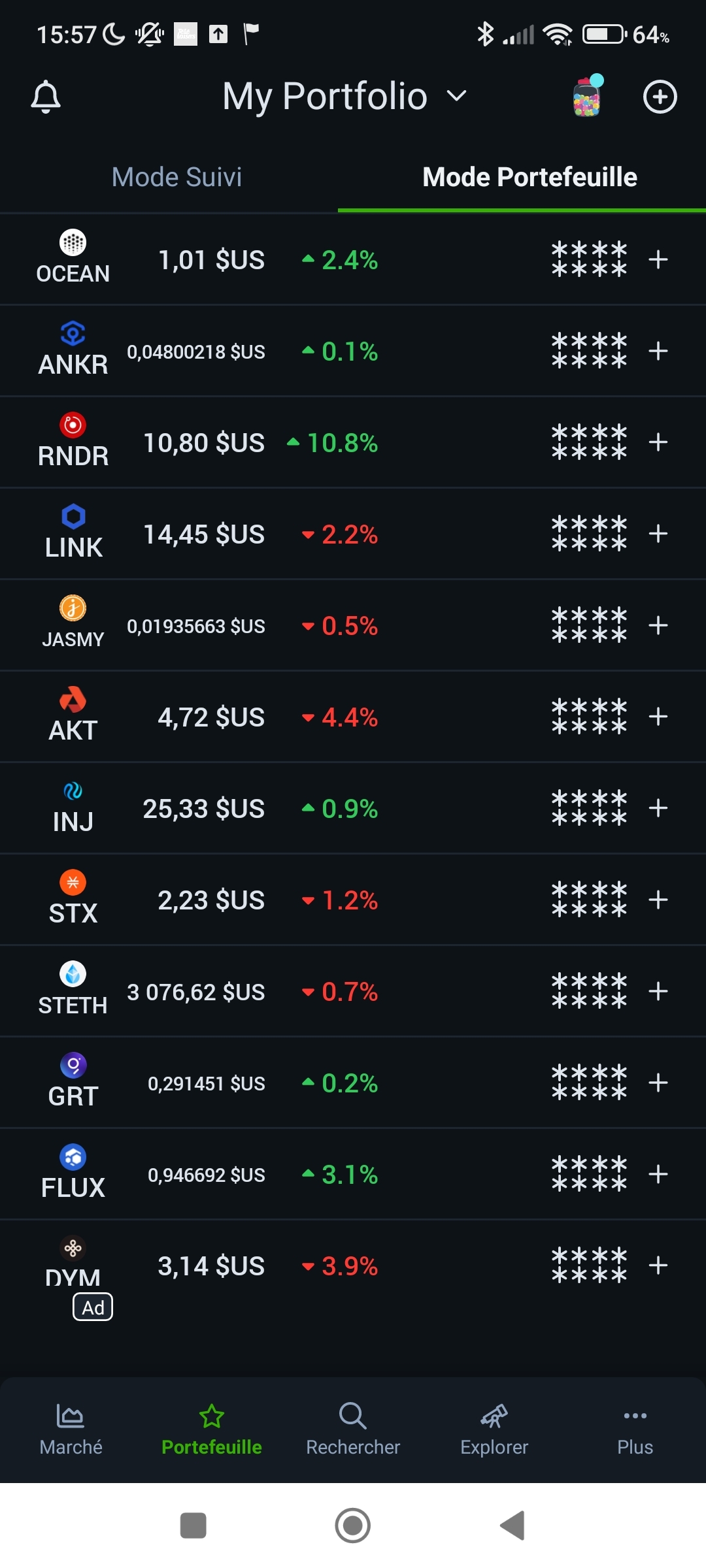Viewport: 706px width, 1568px height.
Task: Select the Mode Portefeuille tab
Action: pyautogui.click(x=529, y=177)
